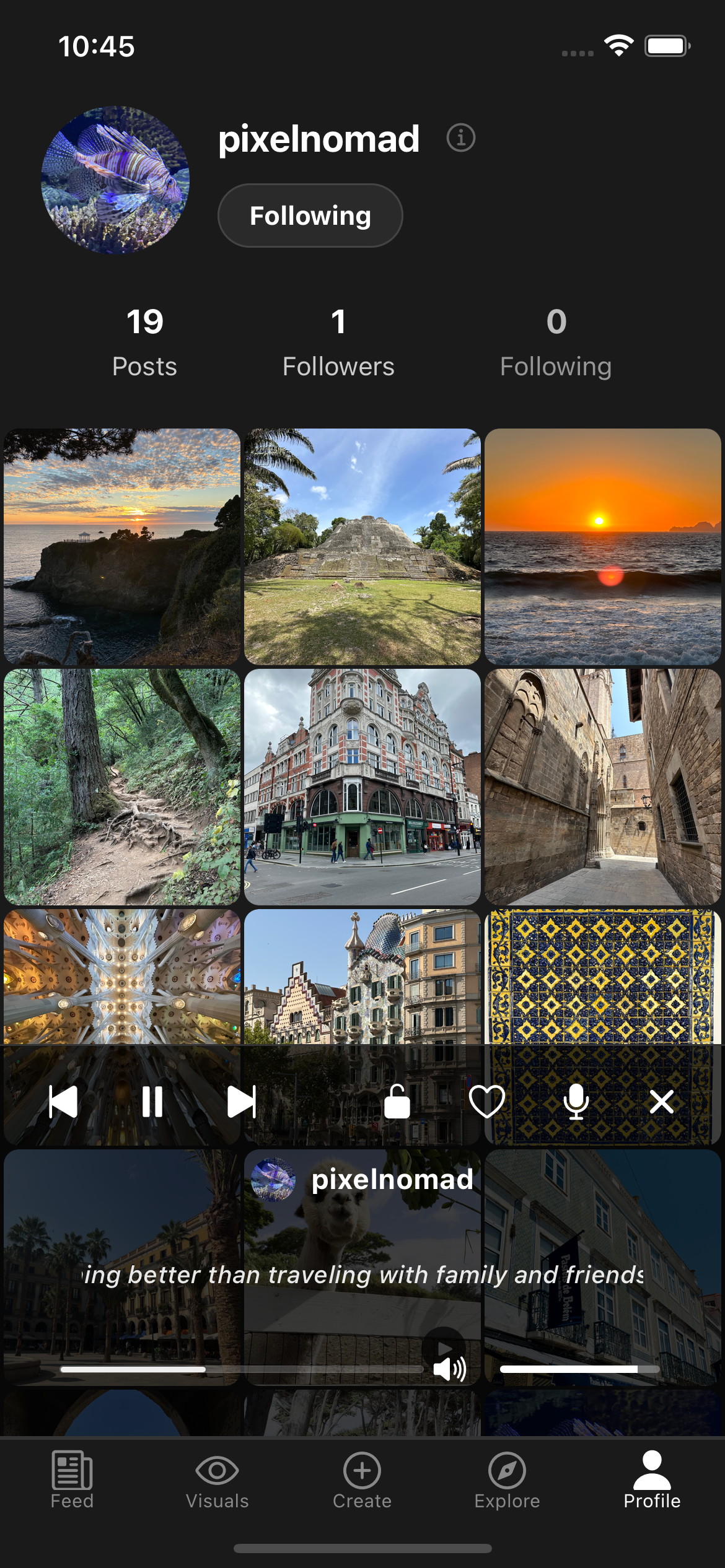This screenshot has width=725, height=1568.
Task: Open the info icon beside pixelnomad
Action: click(x=460, y=137)
